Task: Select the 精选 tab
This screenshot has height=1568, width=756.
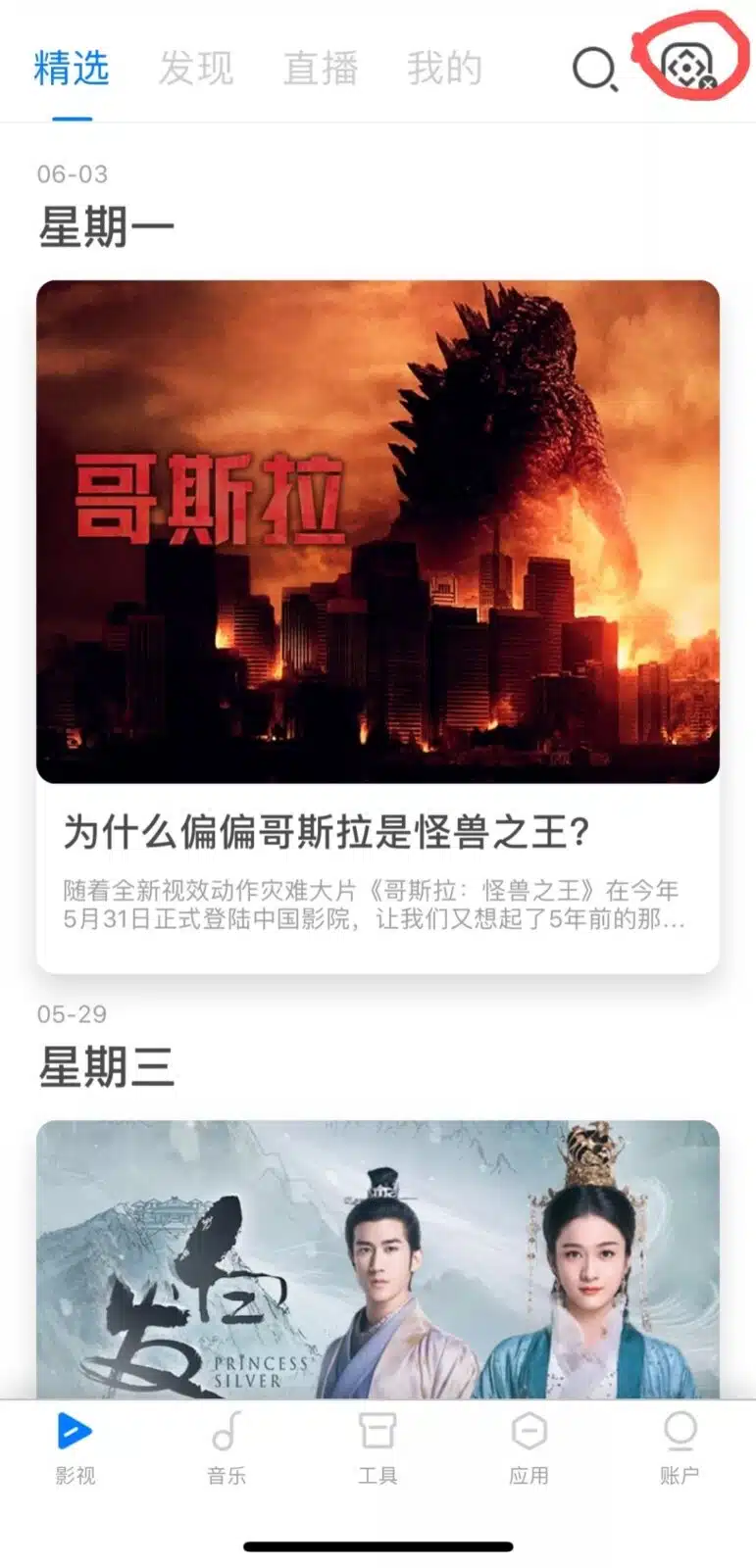Action: (72, 69)
